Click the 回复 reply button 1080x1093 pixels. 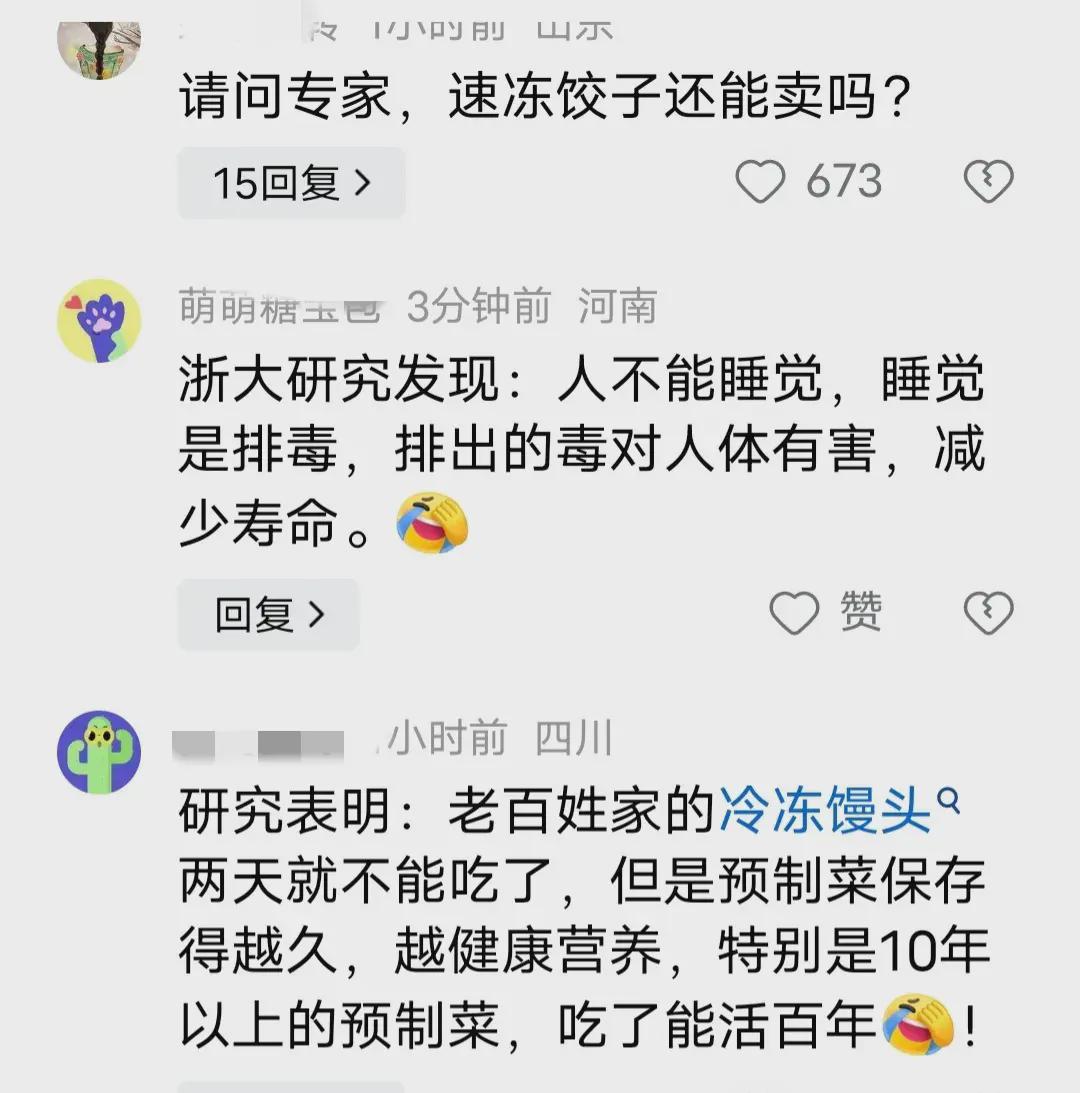pyautogui.click(x=267, y=614)
